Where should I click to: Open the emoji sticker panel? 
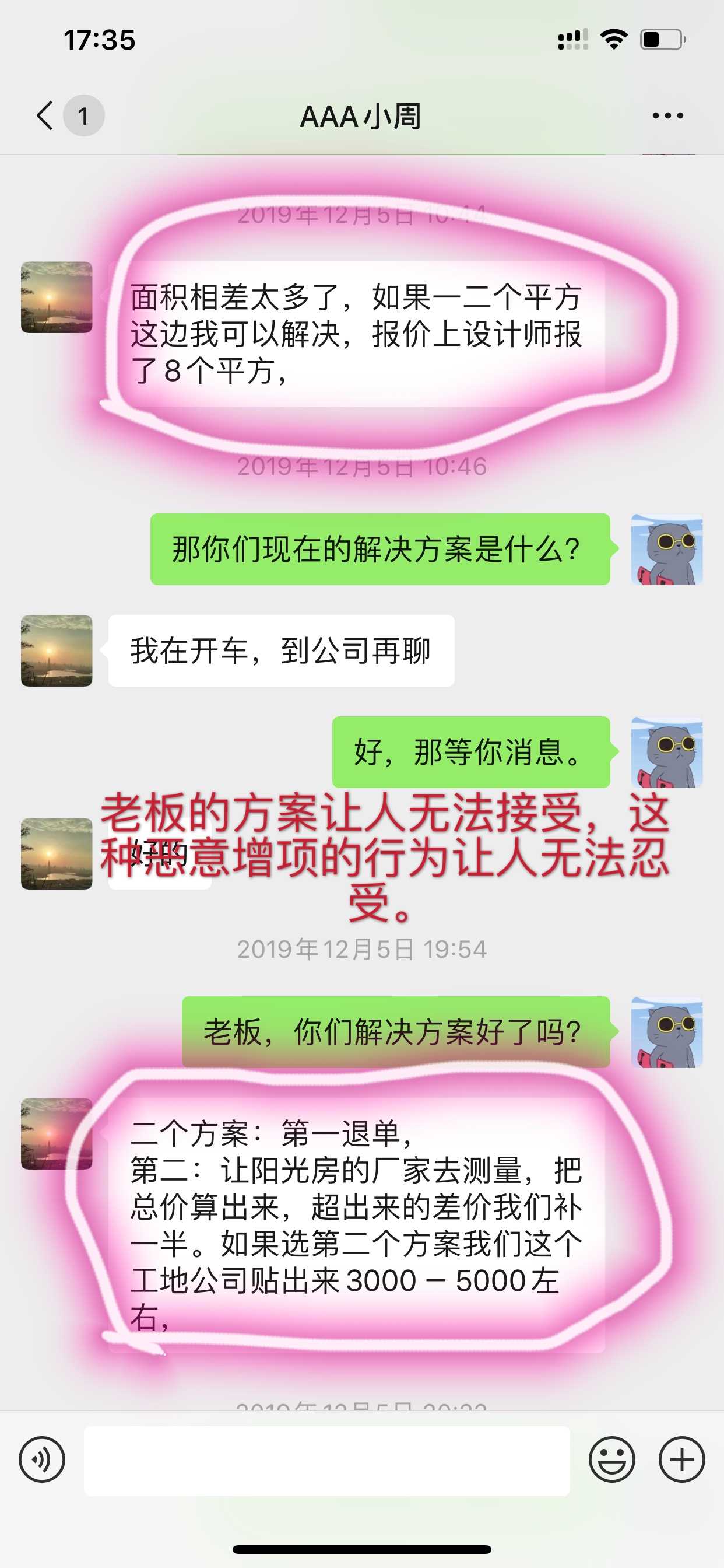[x=611, y=1459]
